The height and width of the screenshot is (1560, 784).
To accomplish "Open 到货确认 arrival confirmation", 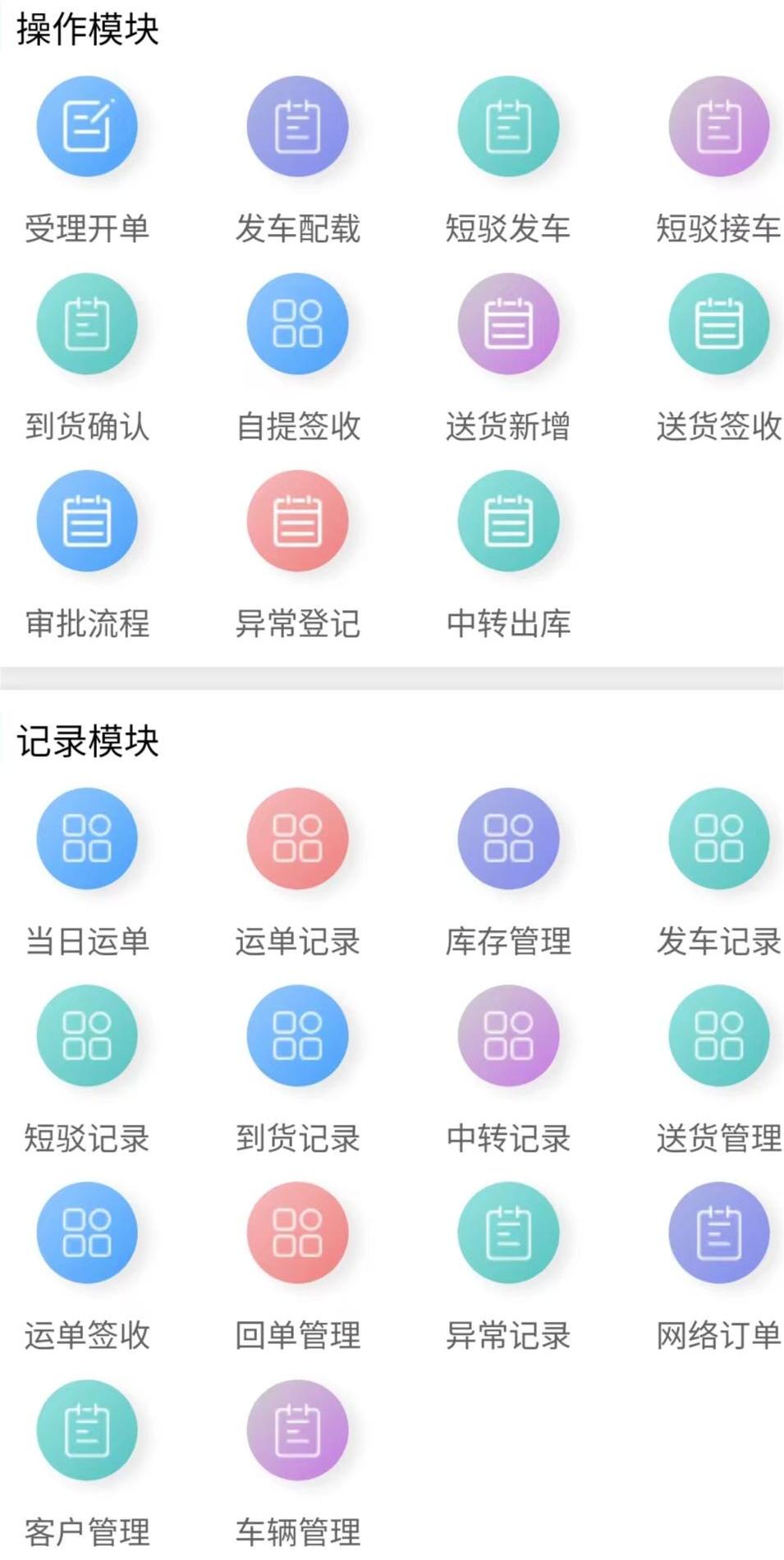I will point(85,323).
